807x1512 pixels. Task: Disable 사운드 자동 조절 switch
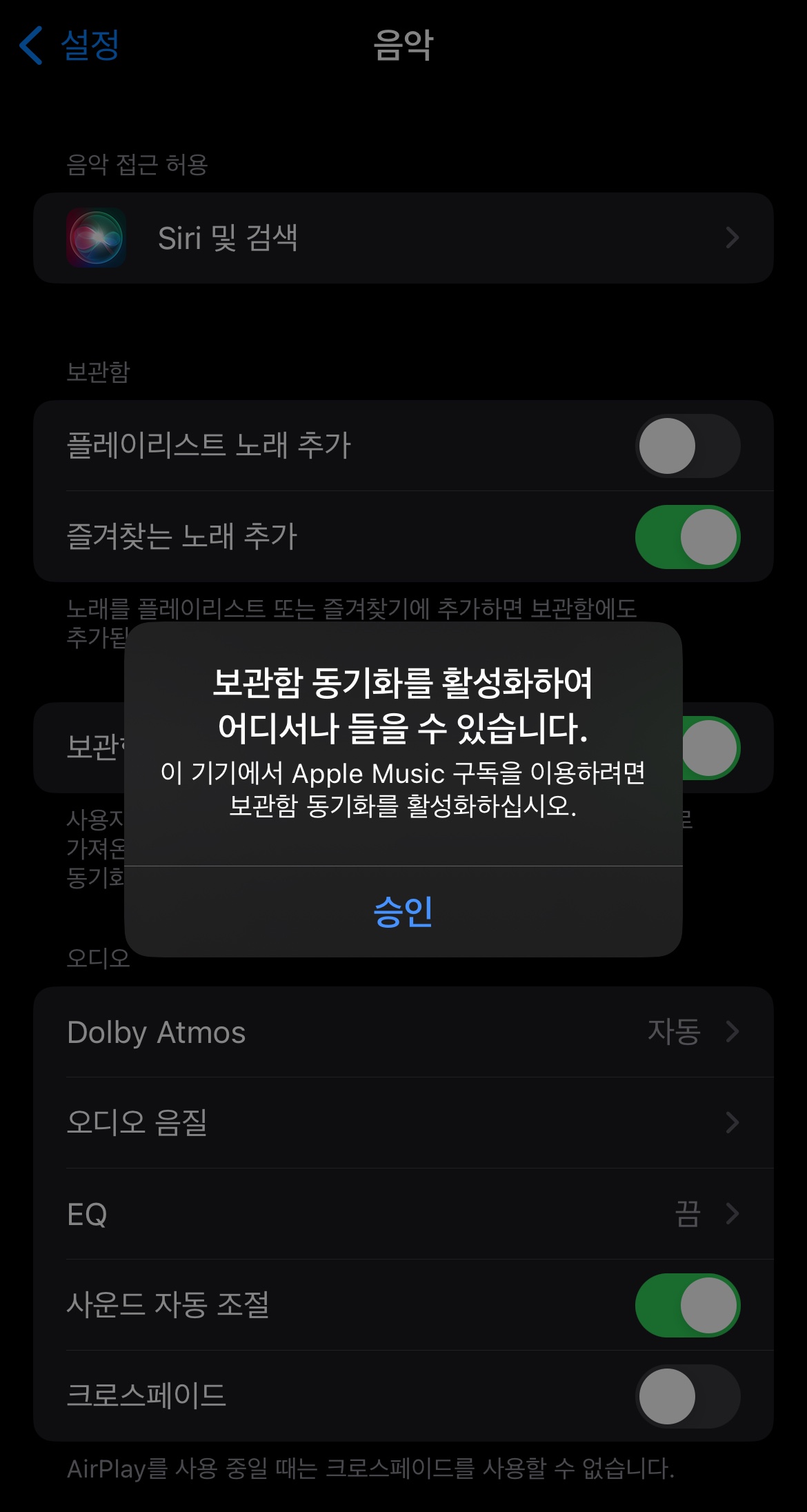coord(687,1305)
